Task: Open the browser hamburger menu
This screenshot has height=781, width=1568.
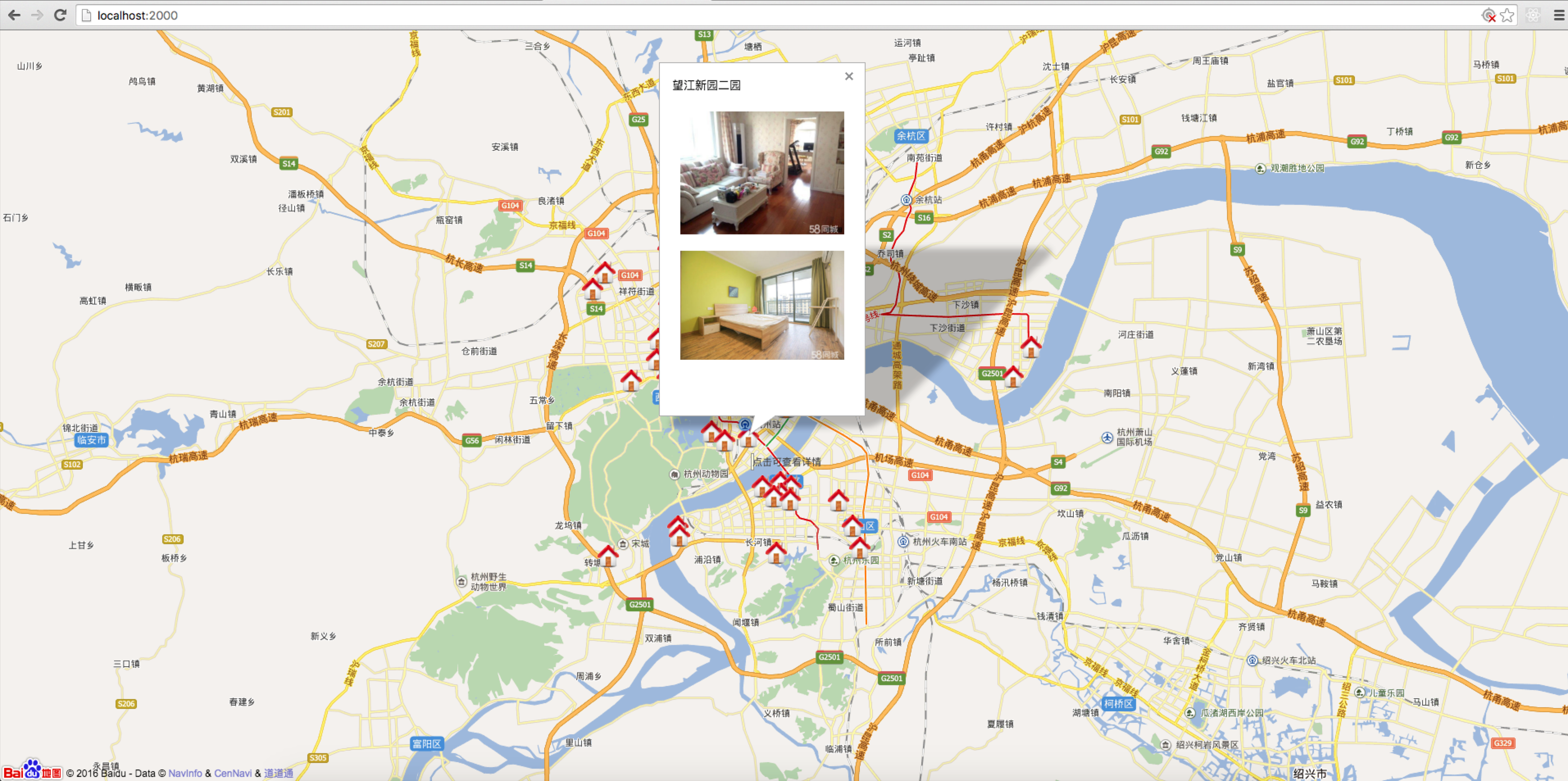Action: [x=1559, y=15]
